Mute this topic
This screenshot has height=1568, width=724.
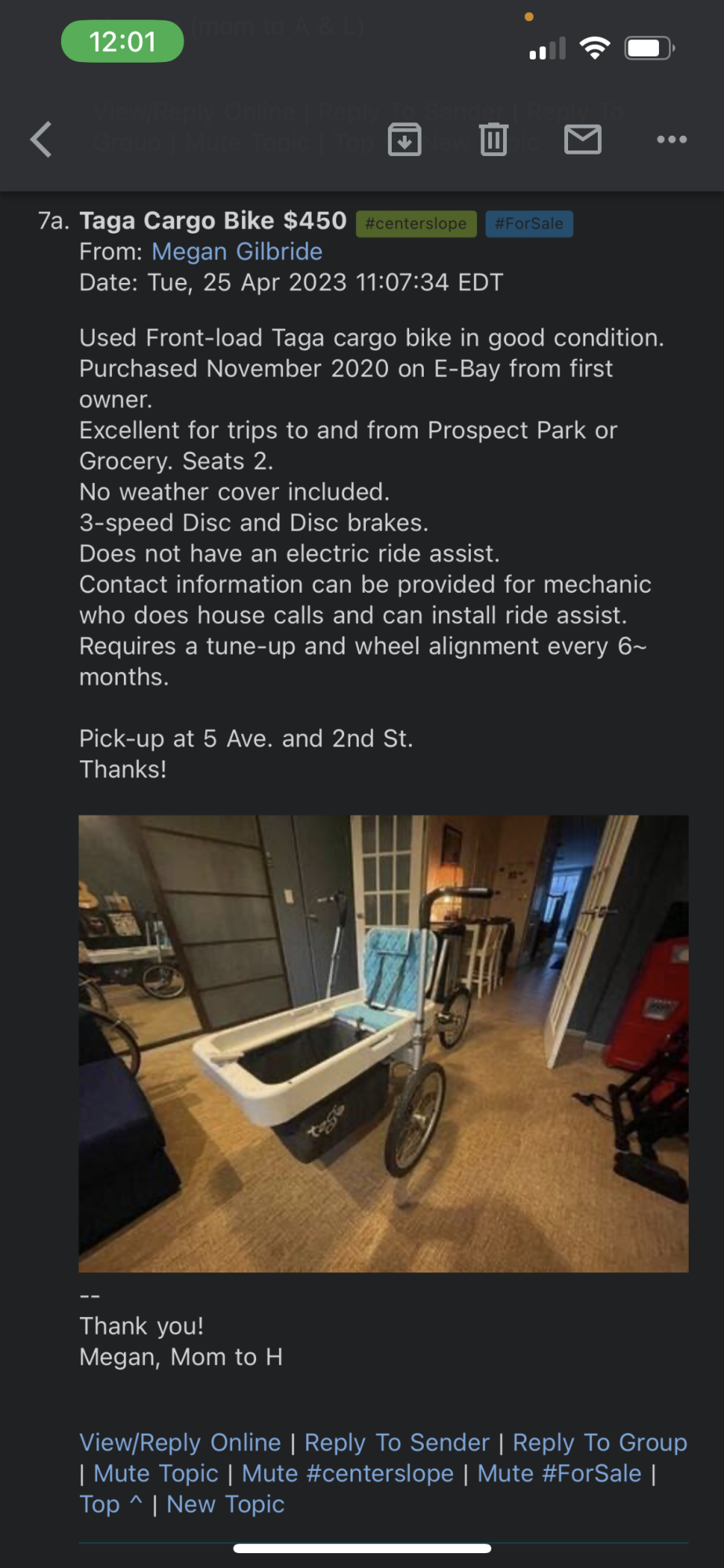pyautogui.click(x=156, y=1474)
